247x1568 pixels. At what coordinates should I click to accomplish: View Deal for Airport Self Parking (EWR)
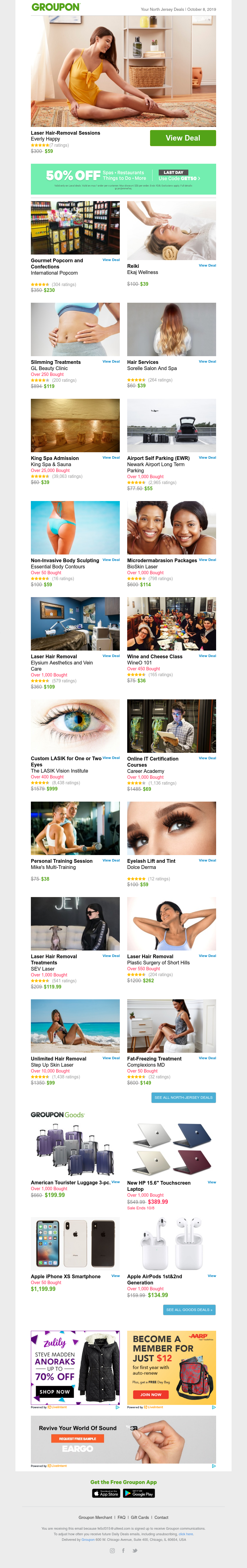click(x=207, y=458)
